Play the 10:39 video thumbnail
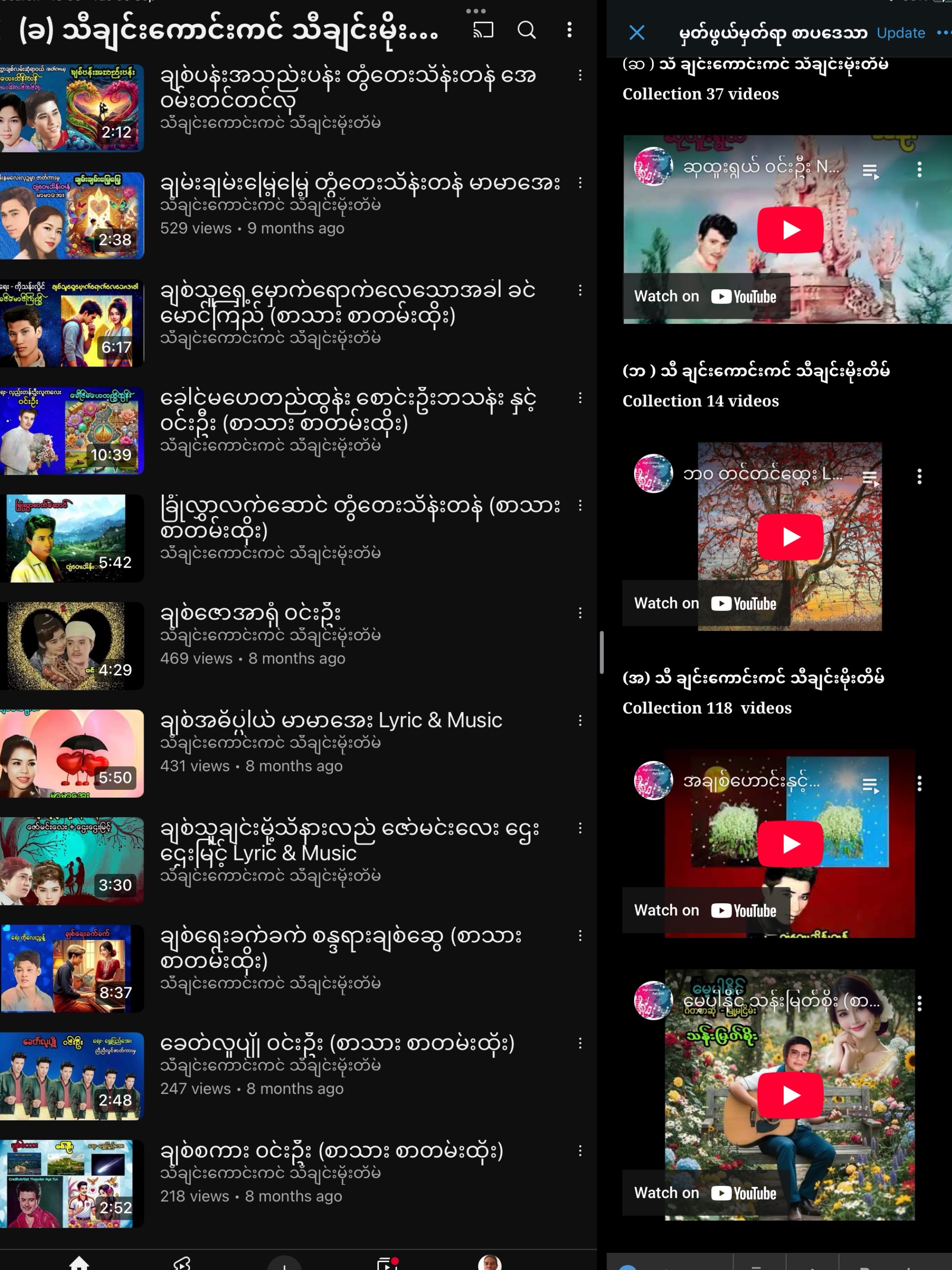 72,430
